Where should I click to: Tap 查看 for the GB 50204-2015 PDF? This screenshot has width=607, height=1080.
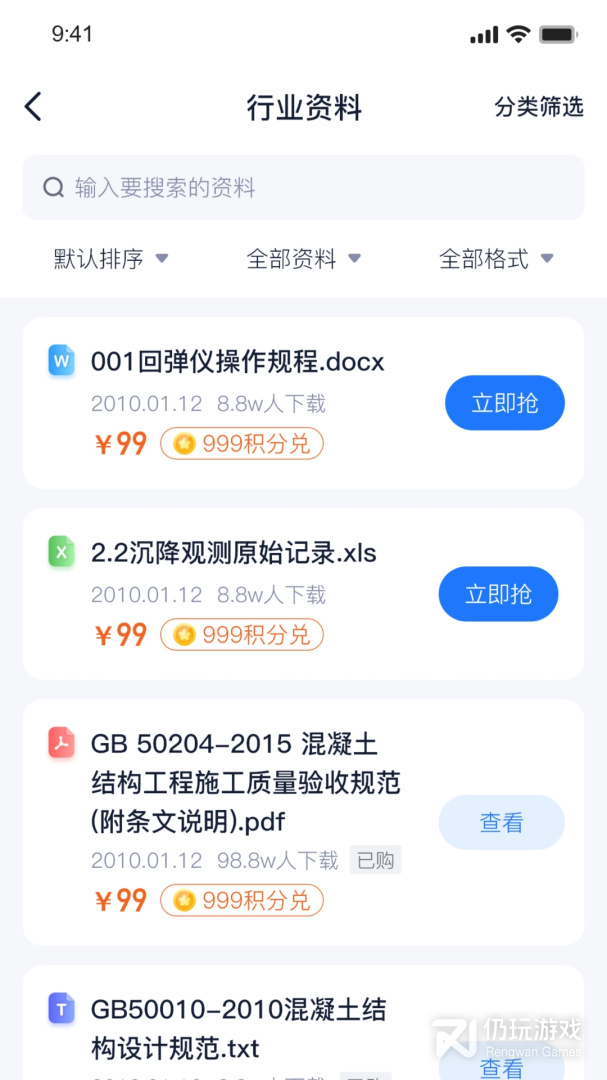tap(501, 822)
